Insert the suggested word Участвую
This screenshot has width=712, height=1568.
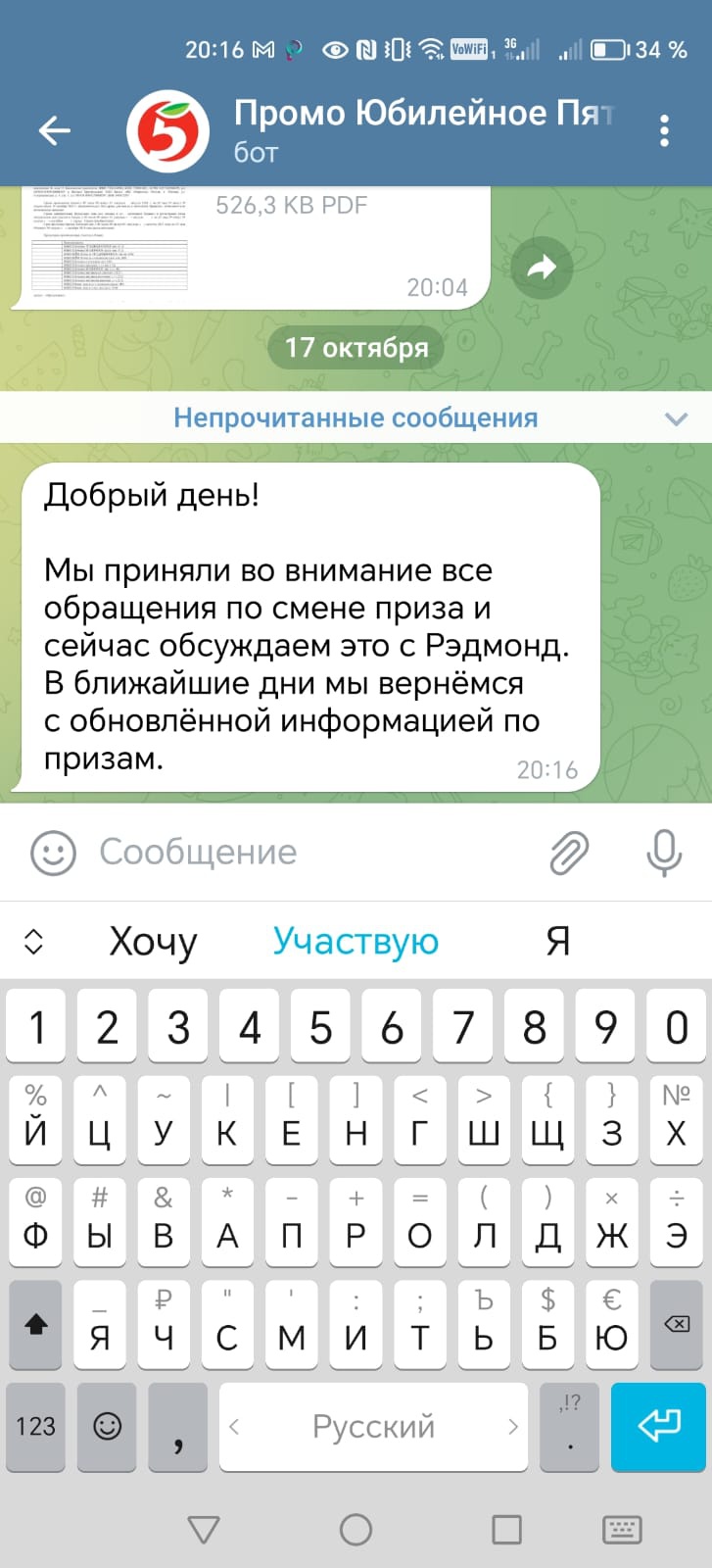pos(356,941)
